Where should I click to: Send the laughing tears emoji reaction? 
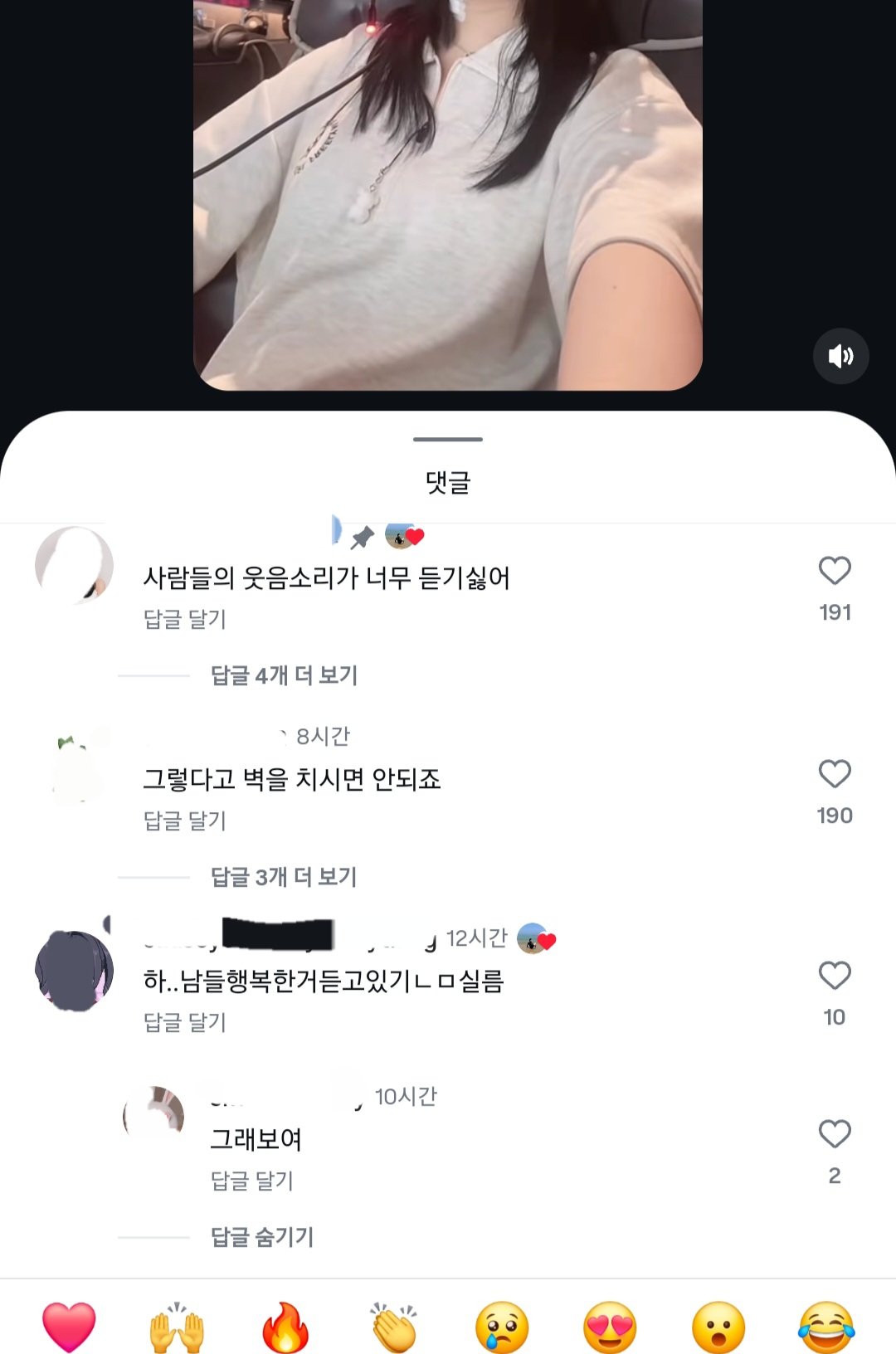point(827,1326)
